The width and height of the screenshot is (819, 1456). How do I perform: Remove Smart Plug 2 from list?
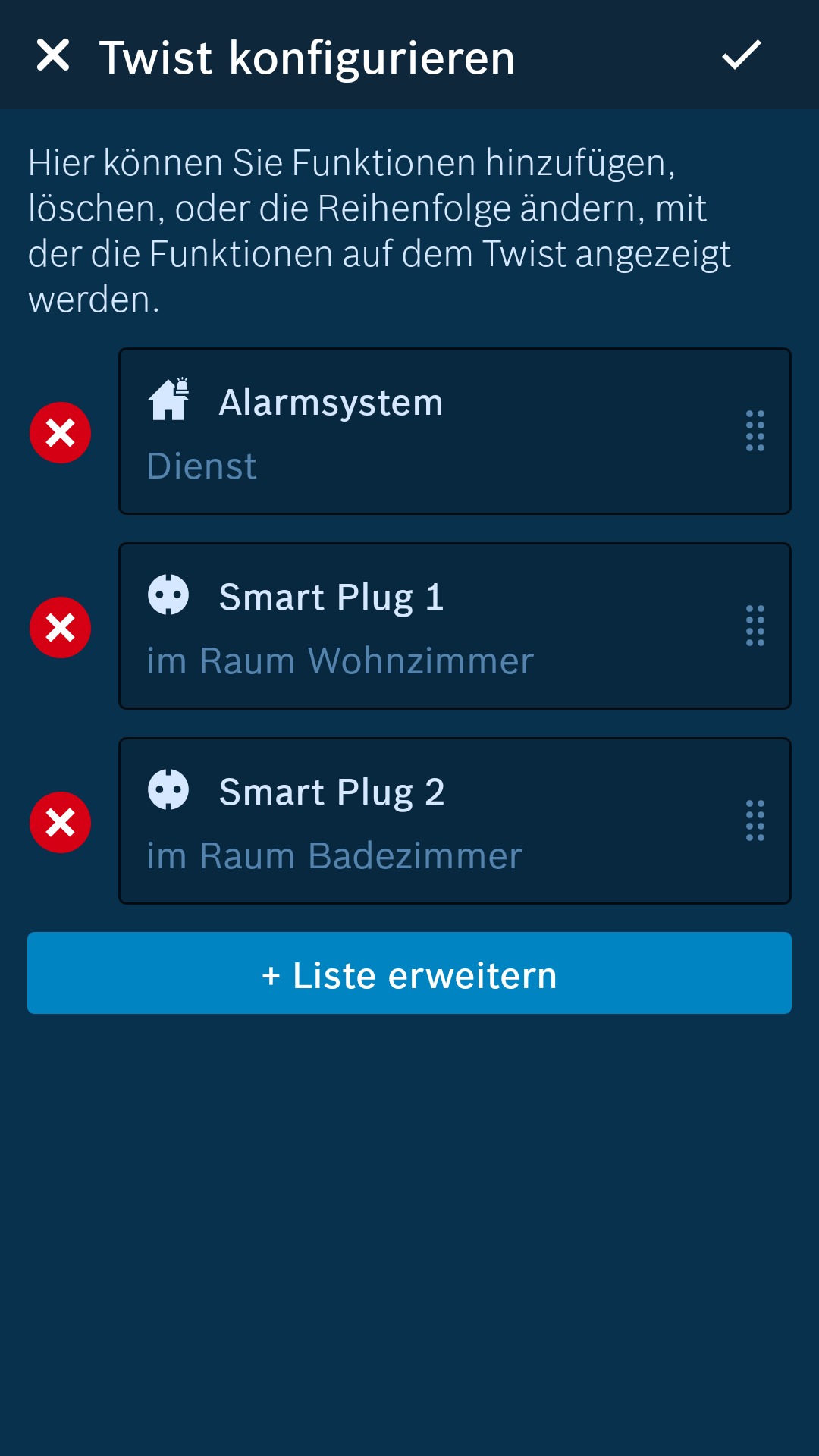tap(60, 822)
